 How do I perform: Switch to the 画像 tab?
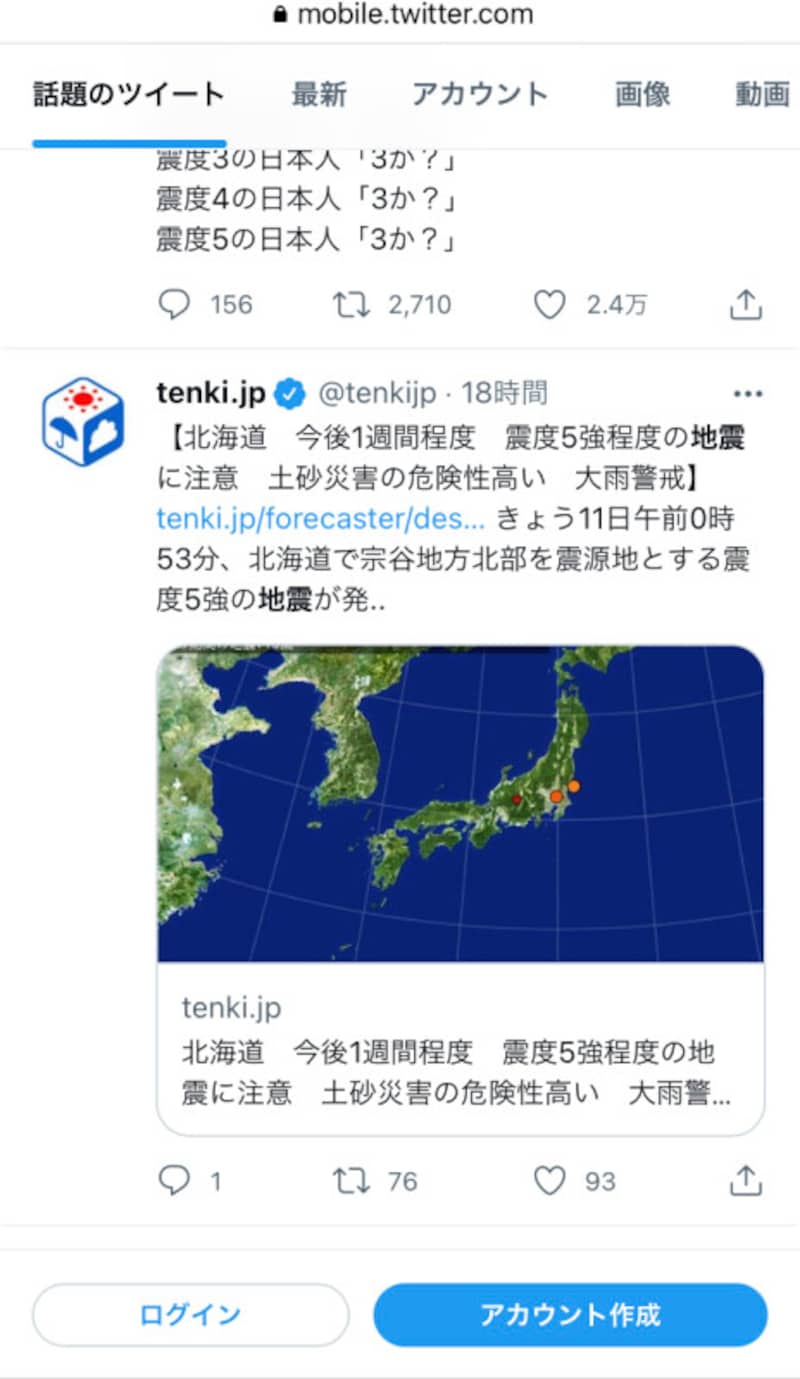[x=642, y=95]
